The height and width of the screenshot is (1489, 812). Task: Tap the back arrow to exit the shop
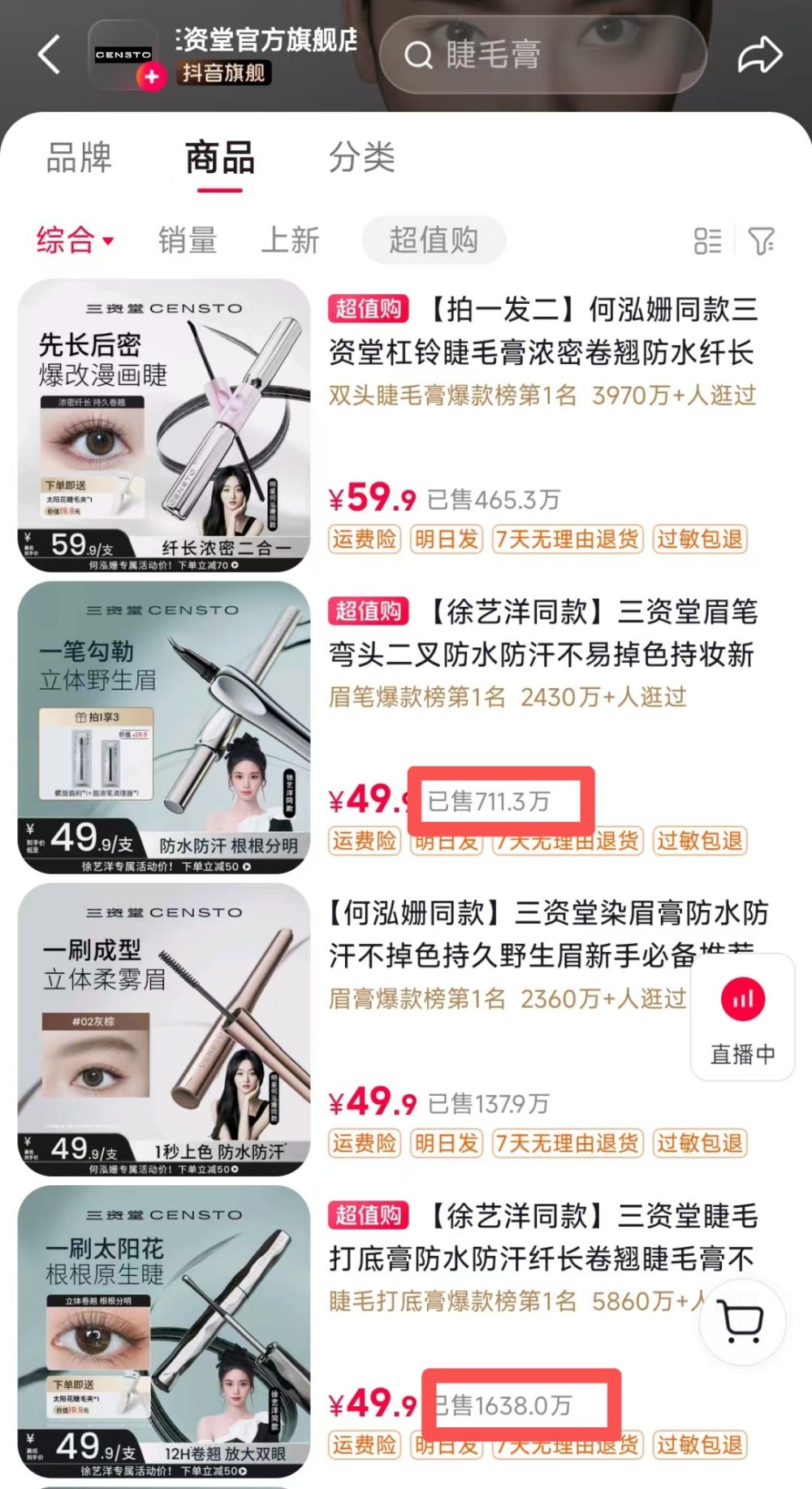pos(47,54)
